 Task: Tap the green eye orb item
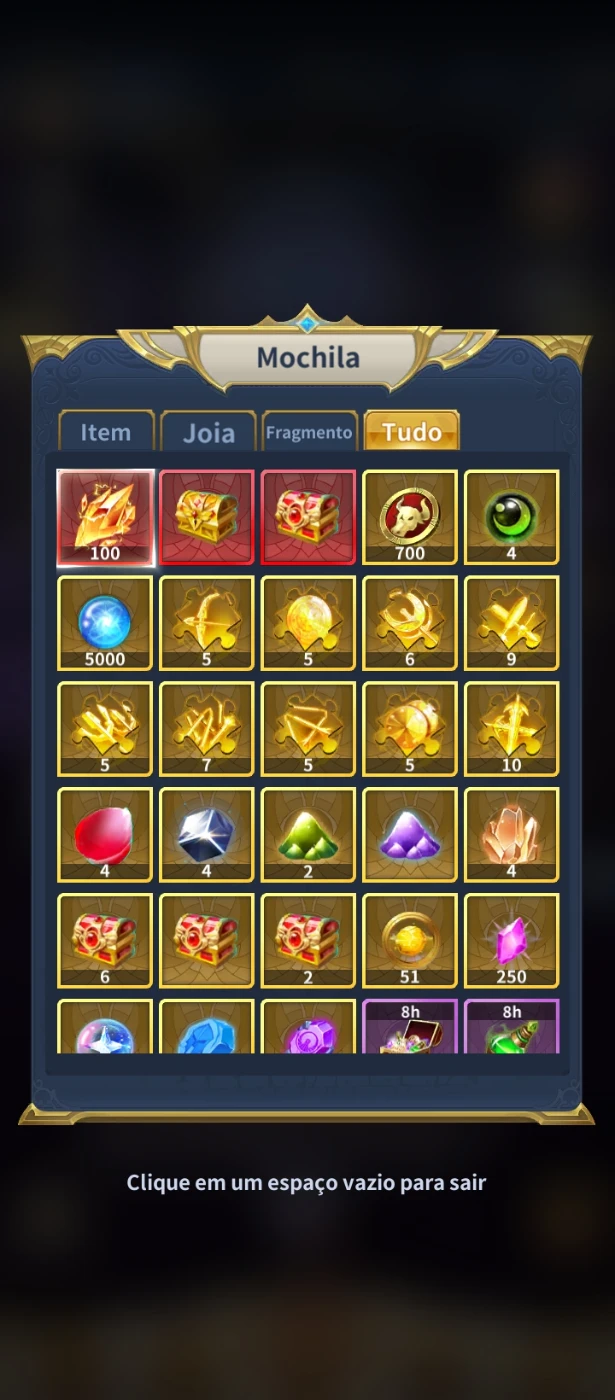(x=511, y=517)
